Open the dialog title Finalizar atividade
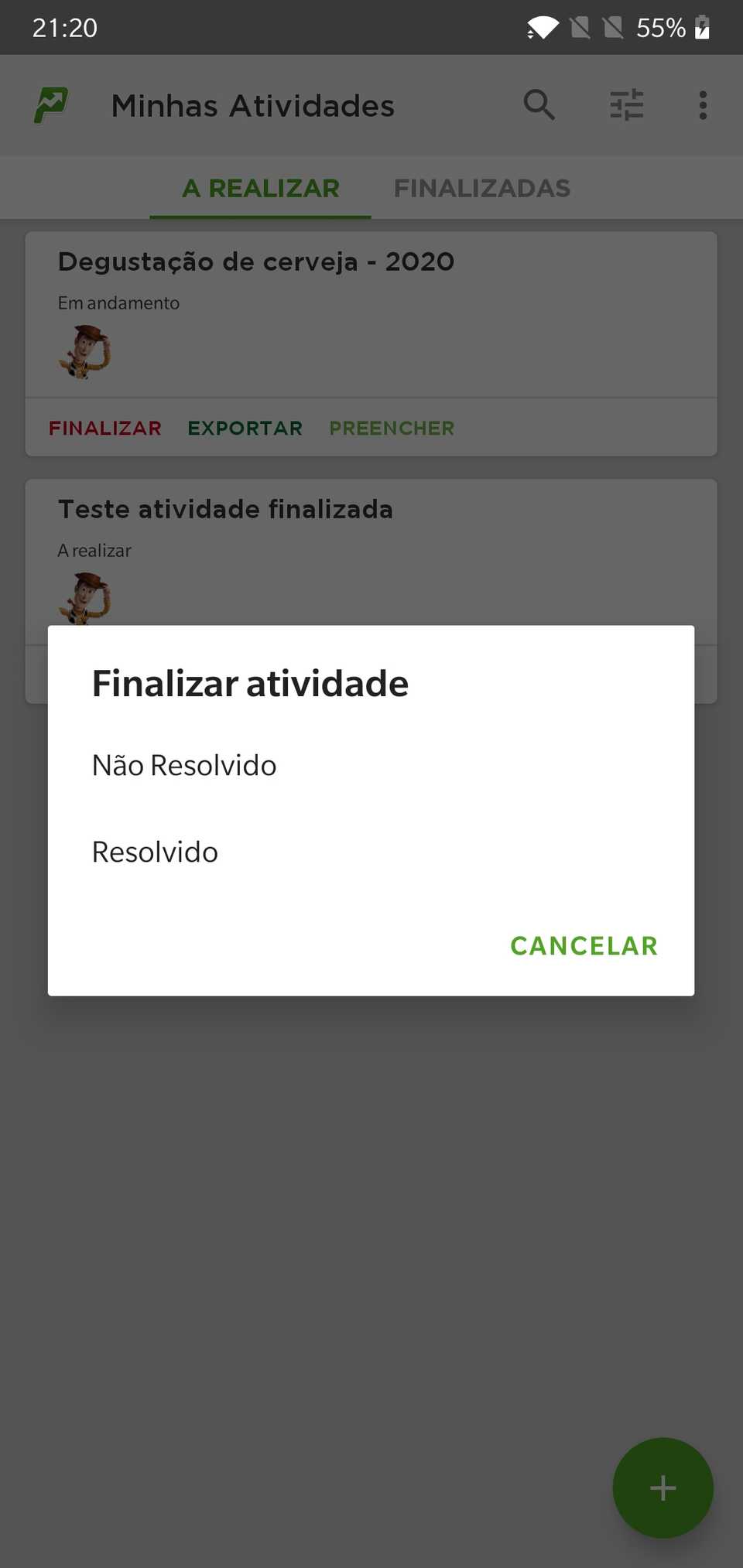Screen dimensions: 743x1568 (250, 683)
